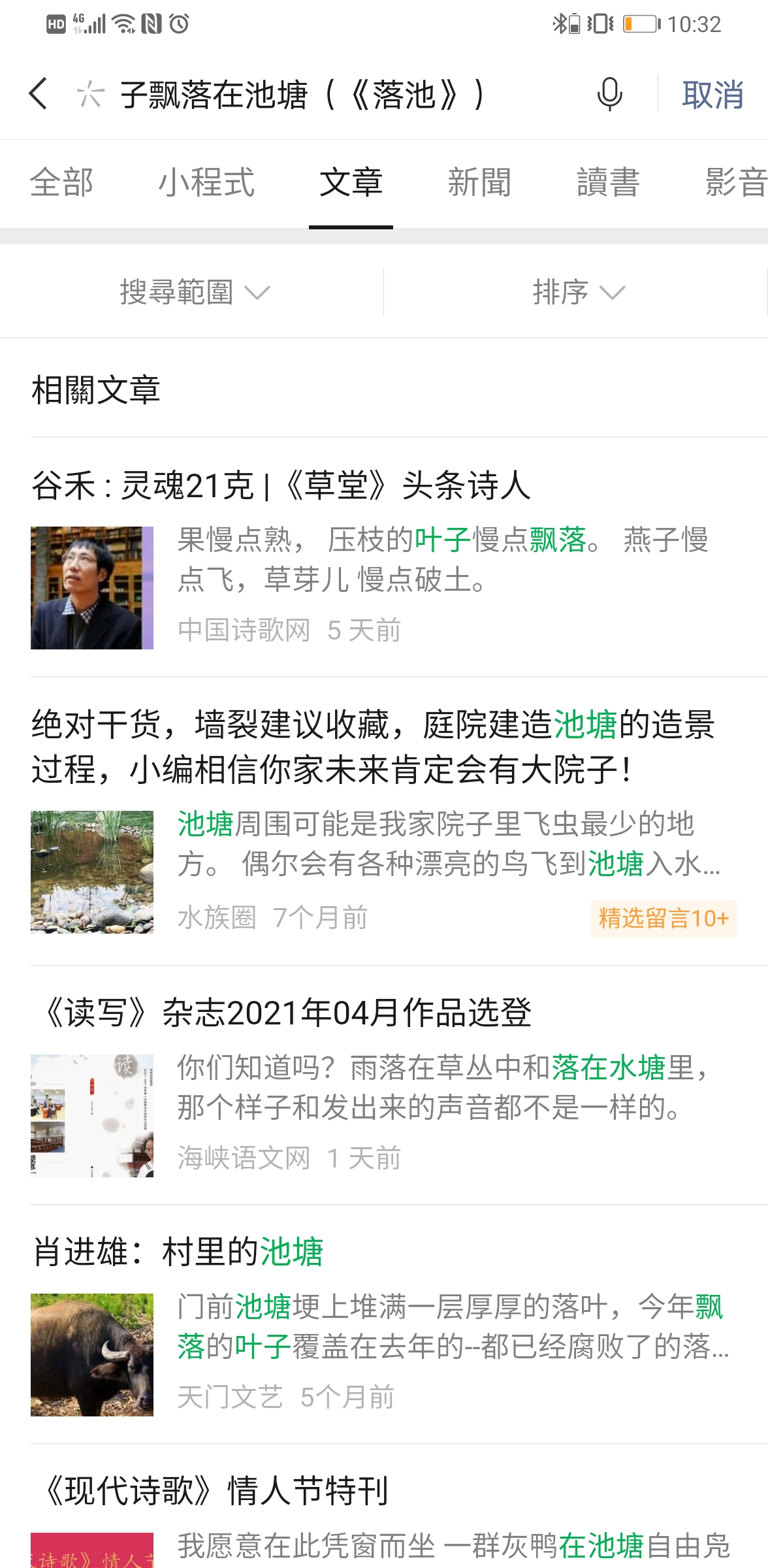Open the 庭院建造池塘 article from 水族圈
The height and width of the screenshot is (1568, 768).
point(372,747)
